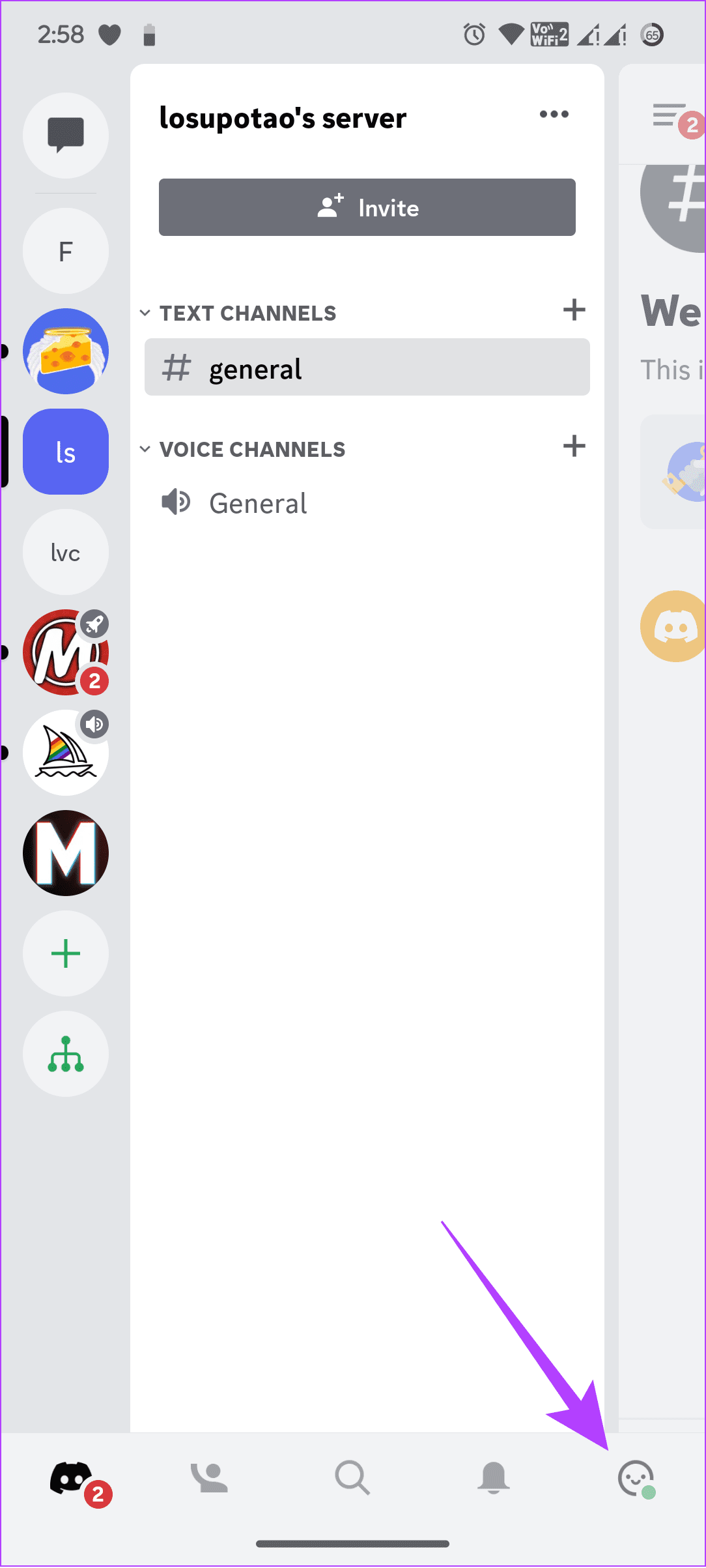The width and height of the screenshot is (706, 1568).
Task: Join the General voice channel
Action: tap(258, 504)
